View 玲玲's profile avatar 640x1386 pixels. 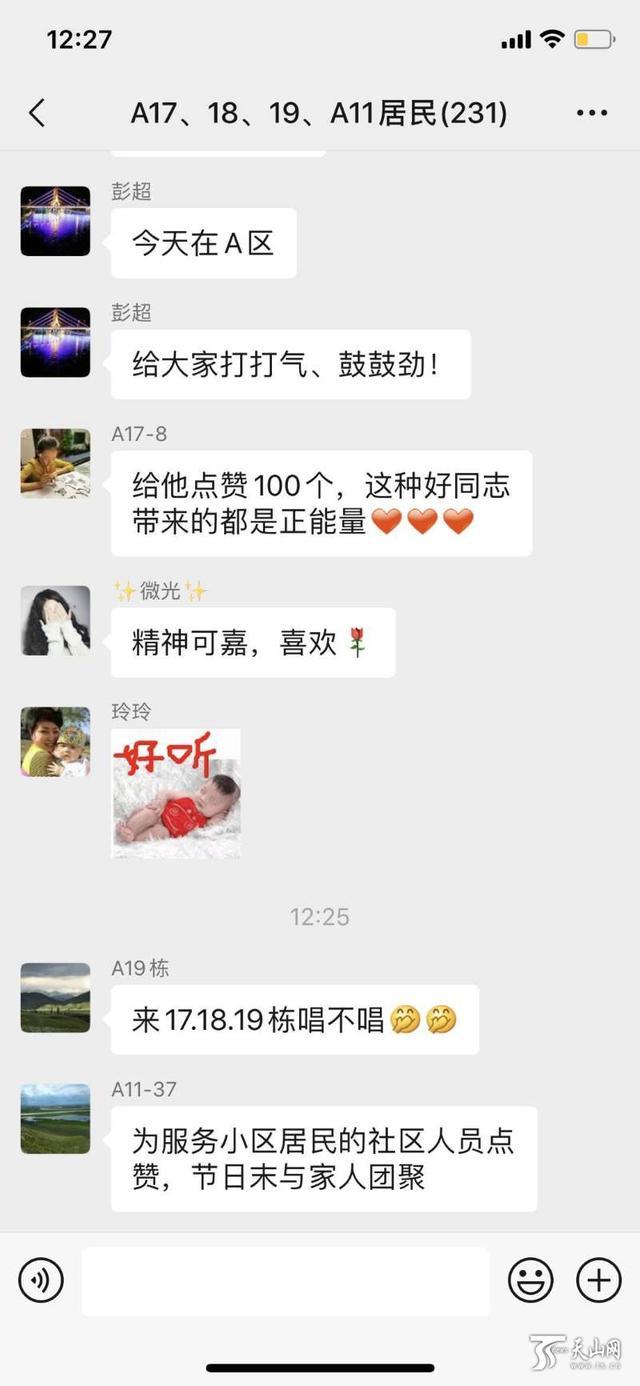point(55,742)
